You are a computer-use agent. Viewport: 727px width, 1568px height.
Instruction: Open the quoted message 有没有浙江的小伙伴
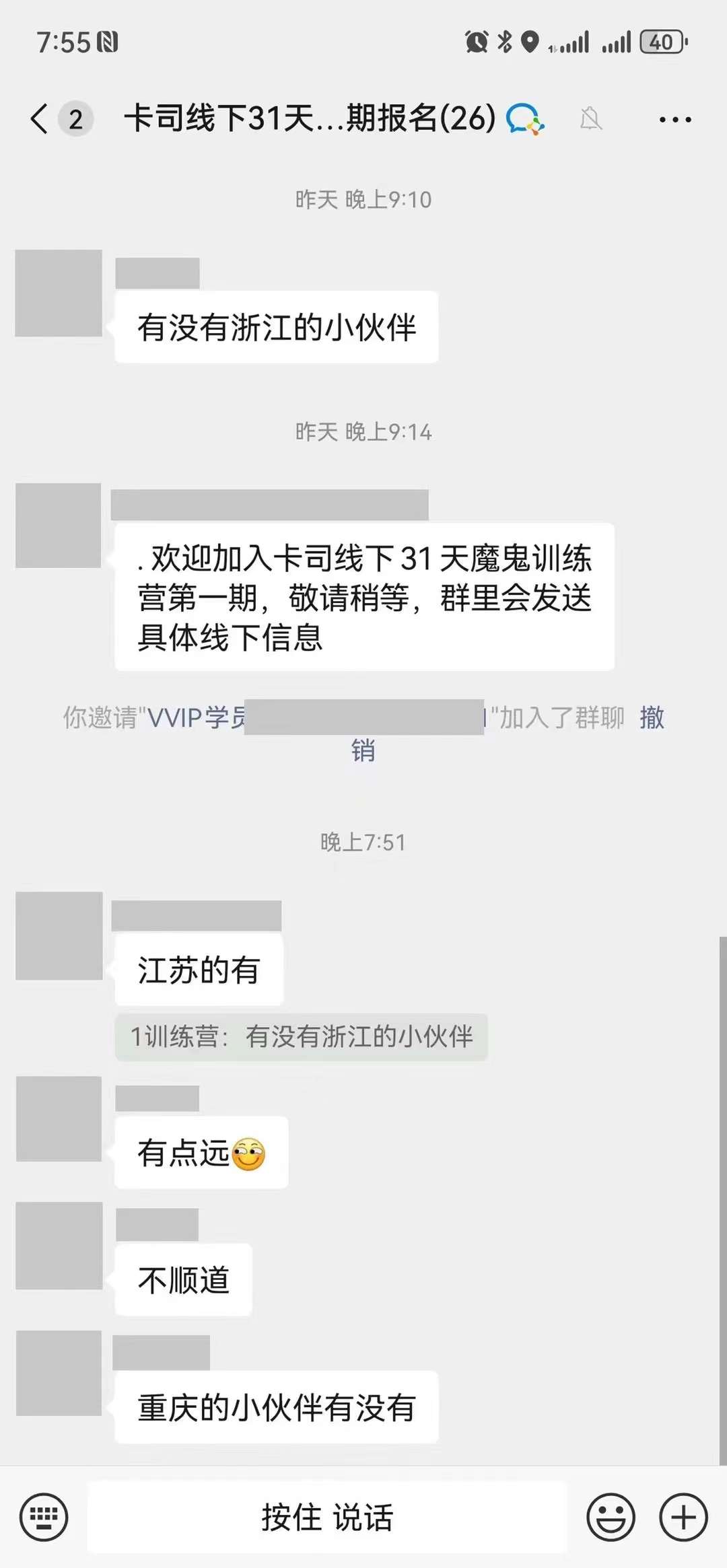tap(301, 1036)
